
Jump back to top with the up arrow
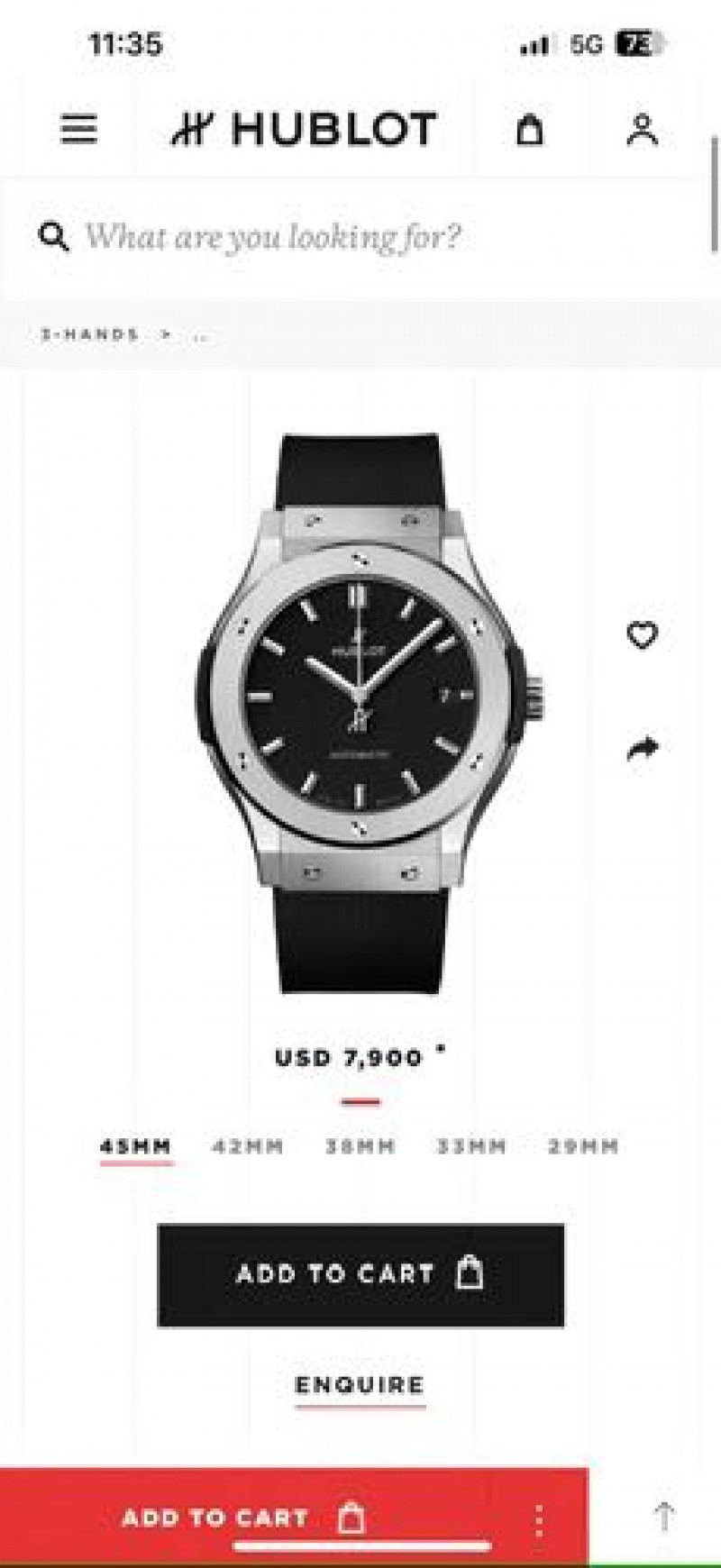click(664, 1517)
